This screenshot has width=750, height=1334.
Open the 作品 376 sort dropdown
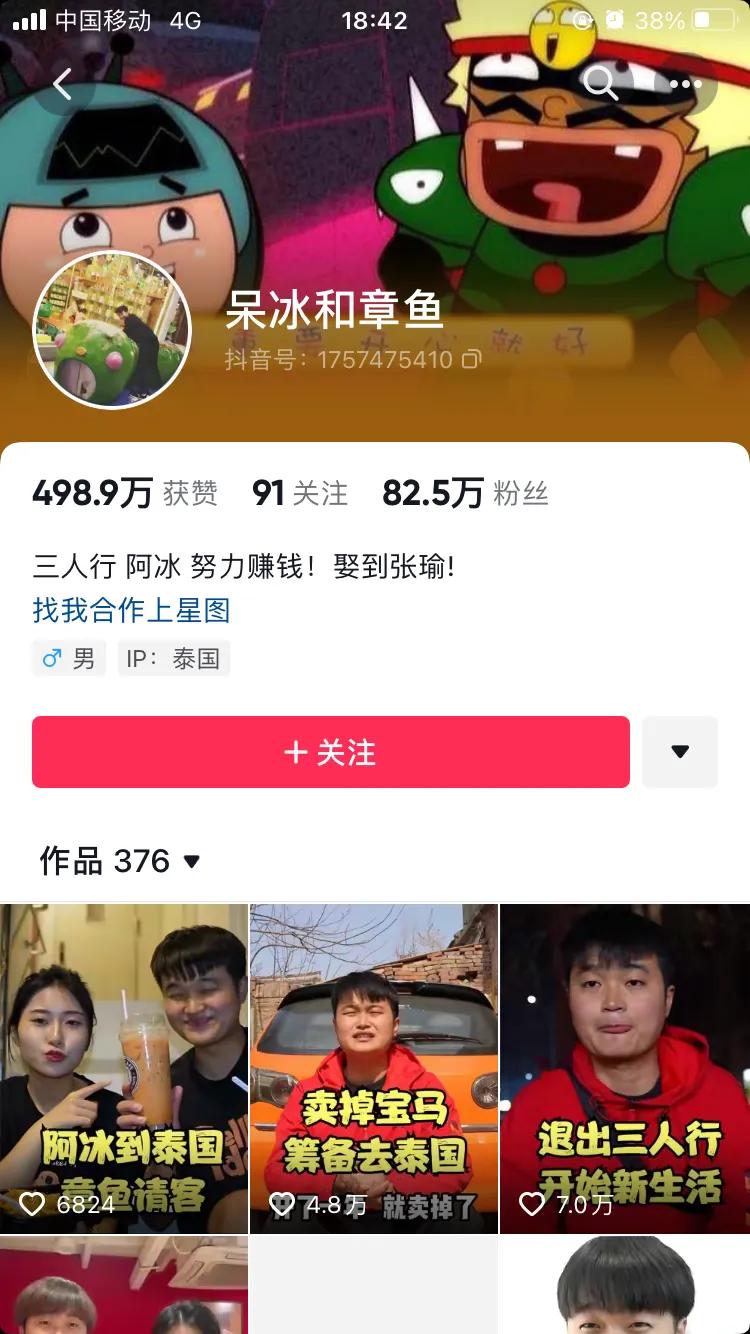pos(120,861)
